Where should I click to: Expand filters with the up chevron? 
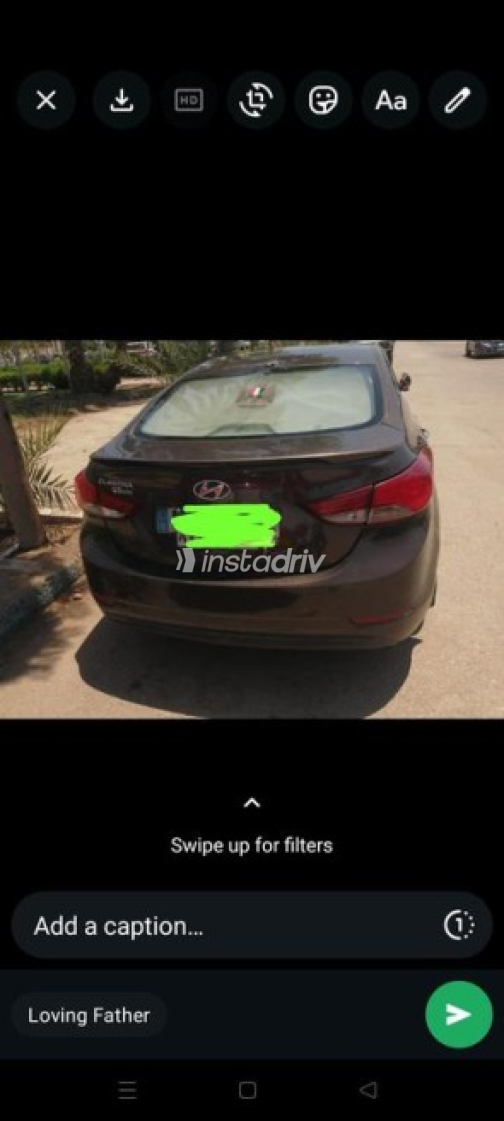point(252,803)
